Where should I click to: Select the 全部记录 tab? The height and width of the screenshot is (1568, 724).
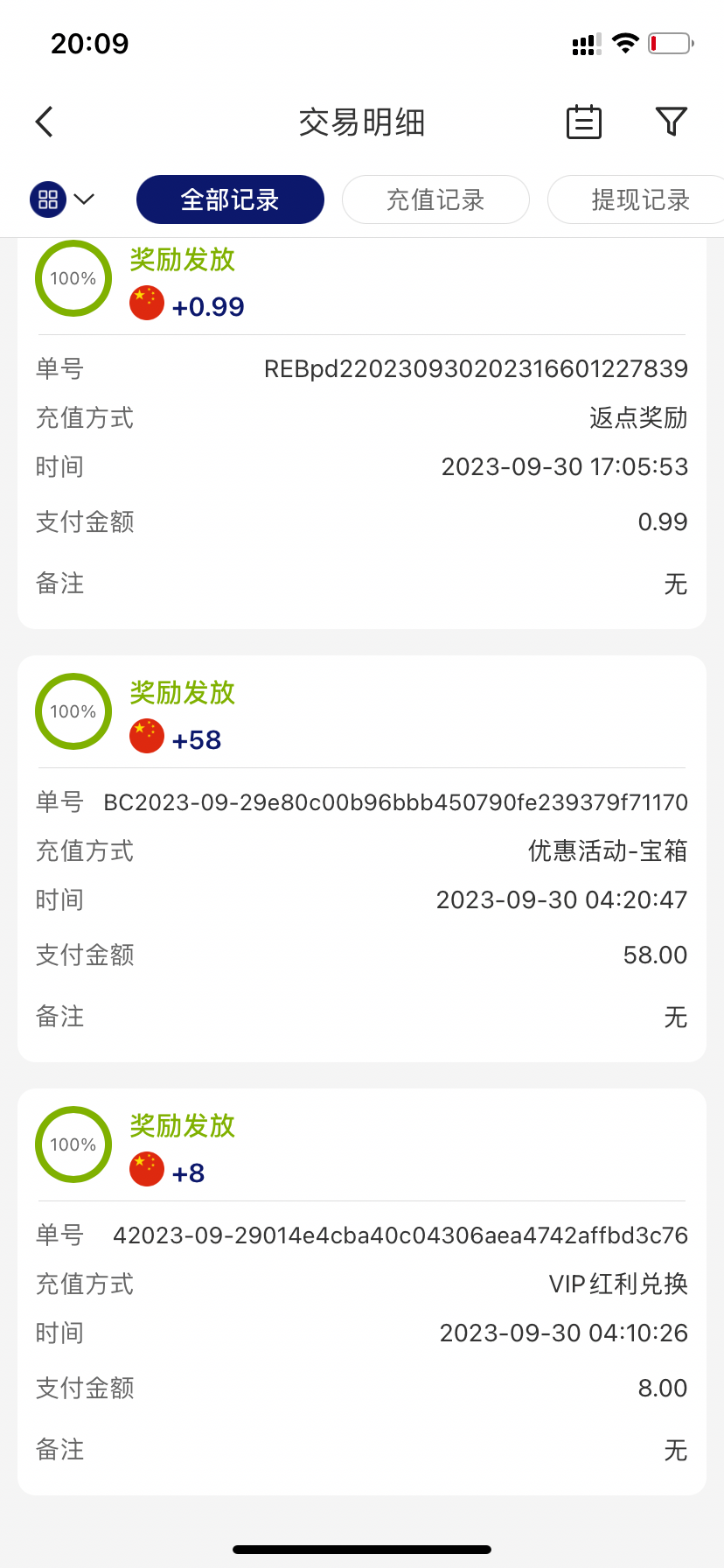[x=230, y=199]
